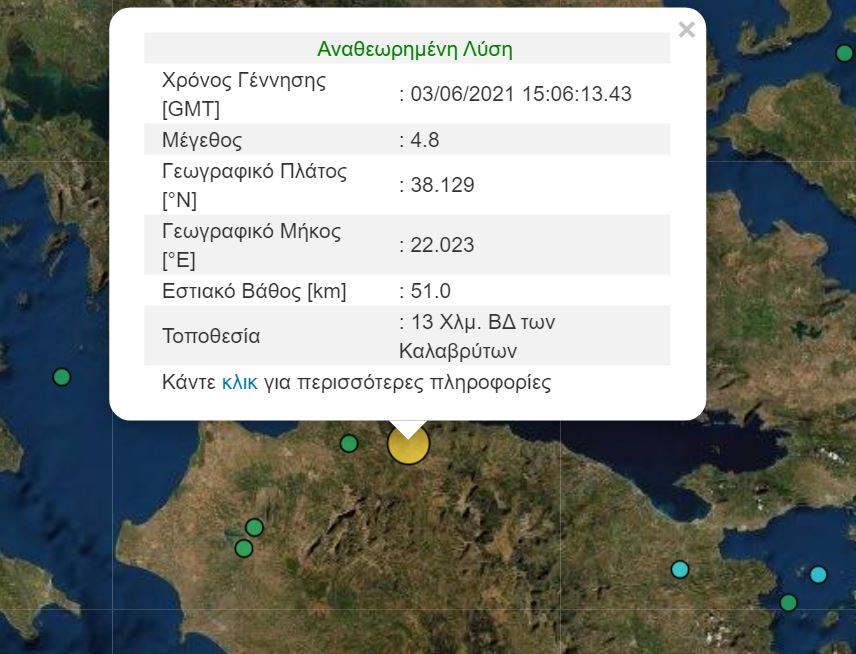Open the 'κλικ' link for more information

pos(239,382)
